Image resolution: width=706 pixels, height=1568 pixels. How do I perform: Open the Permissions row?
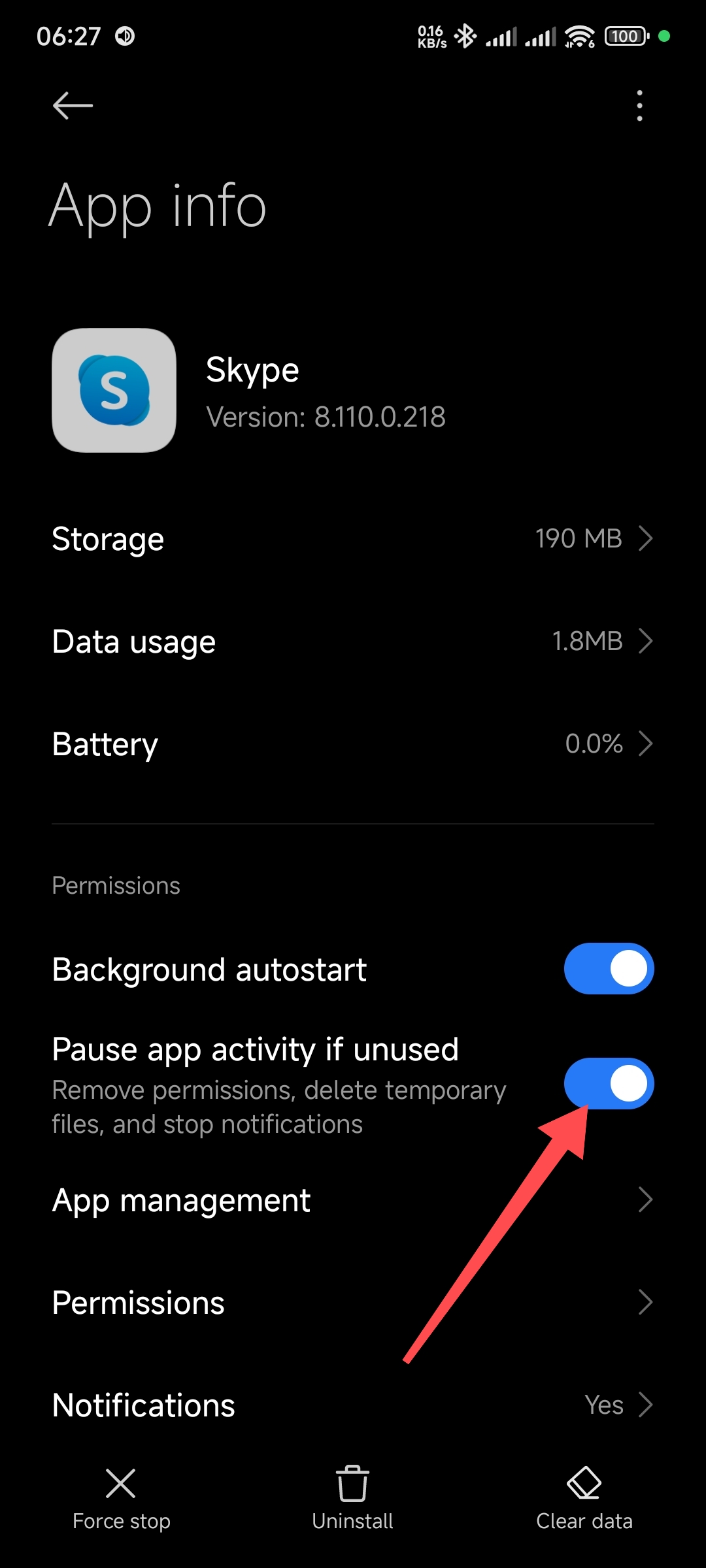click(353, 1303)
